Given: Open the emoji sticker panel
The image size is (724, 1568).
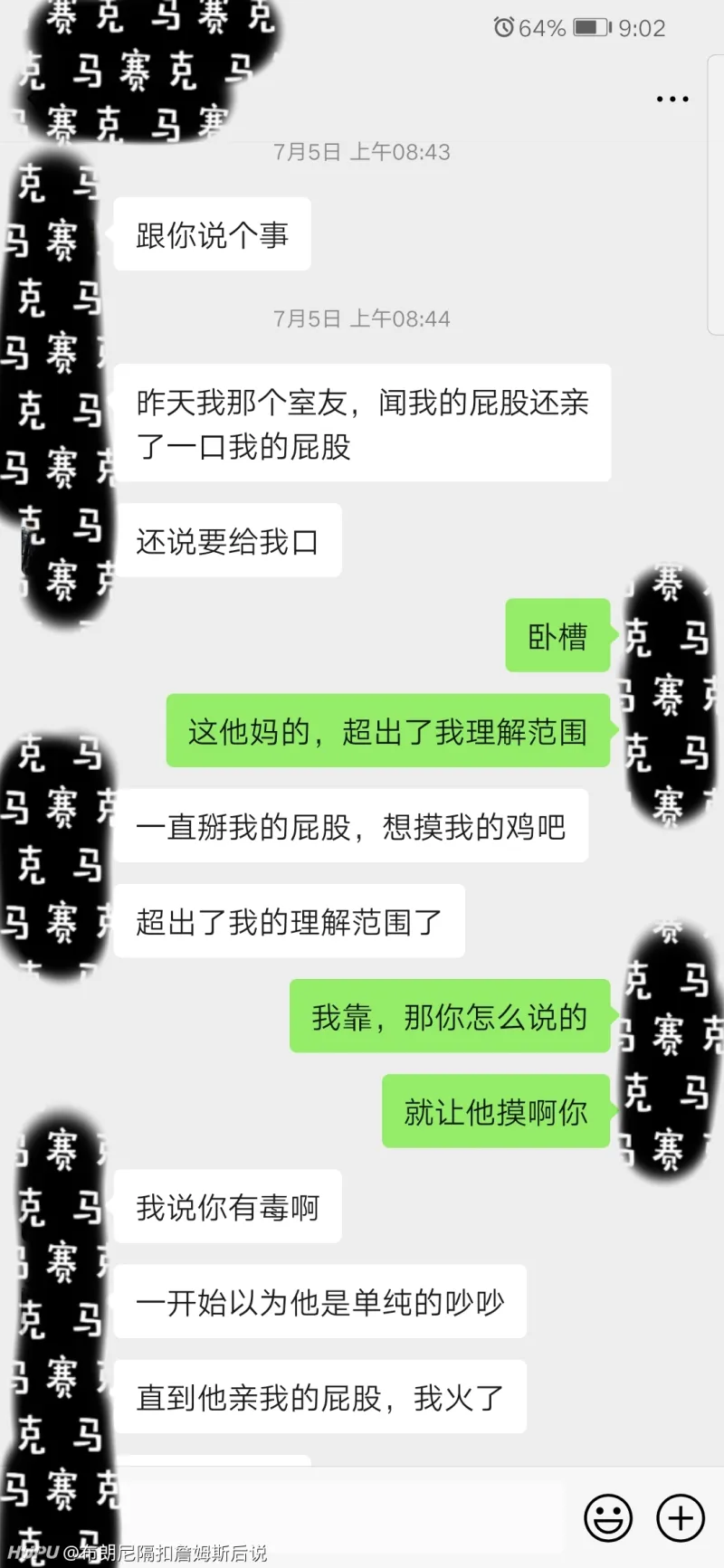Looking at the screenshot, I should click(607, 1517).
